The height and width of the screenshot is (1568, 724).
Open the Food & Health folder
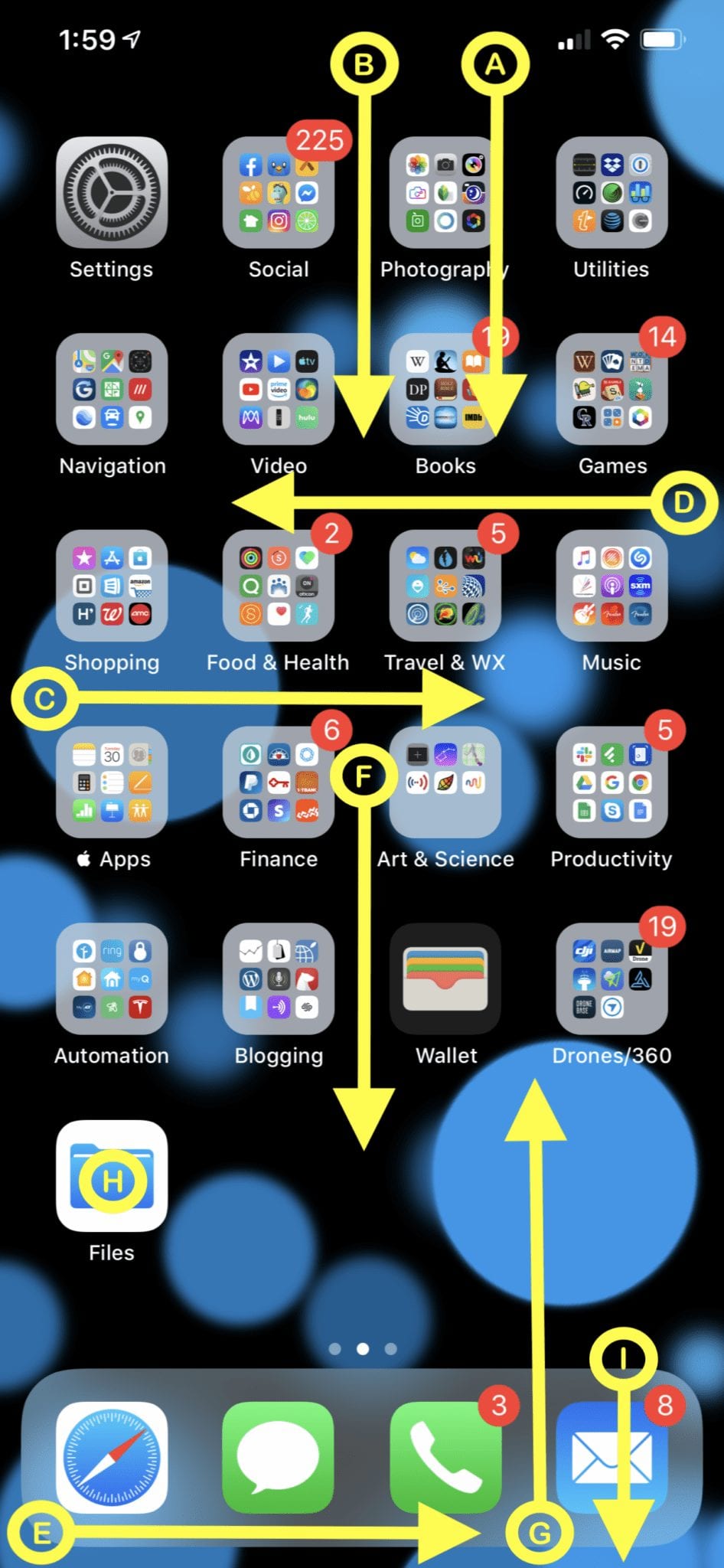(x=279, y=586)
